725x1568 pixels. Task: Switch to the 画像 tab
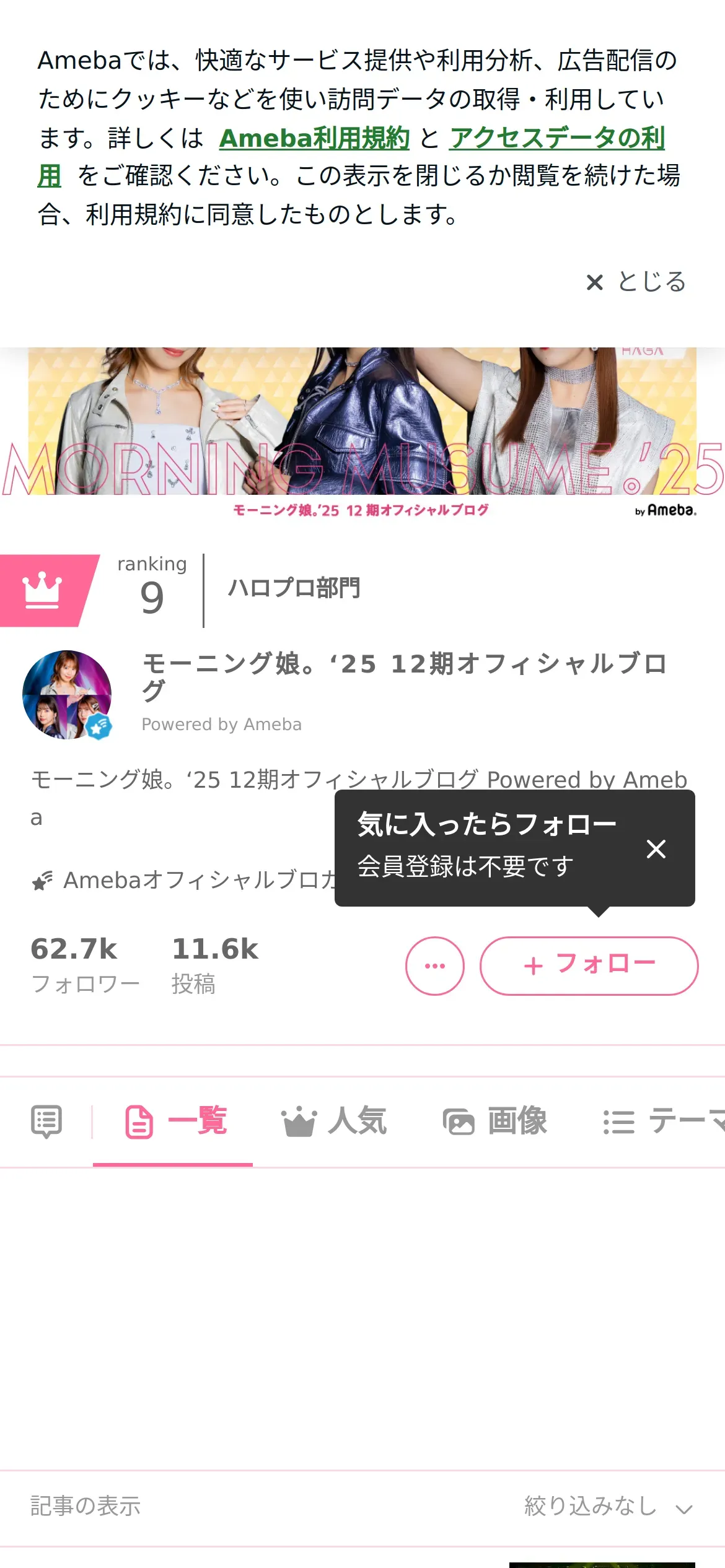click(495, 1121)
